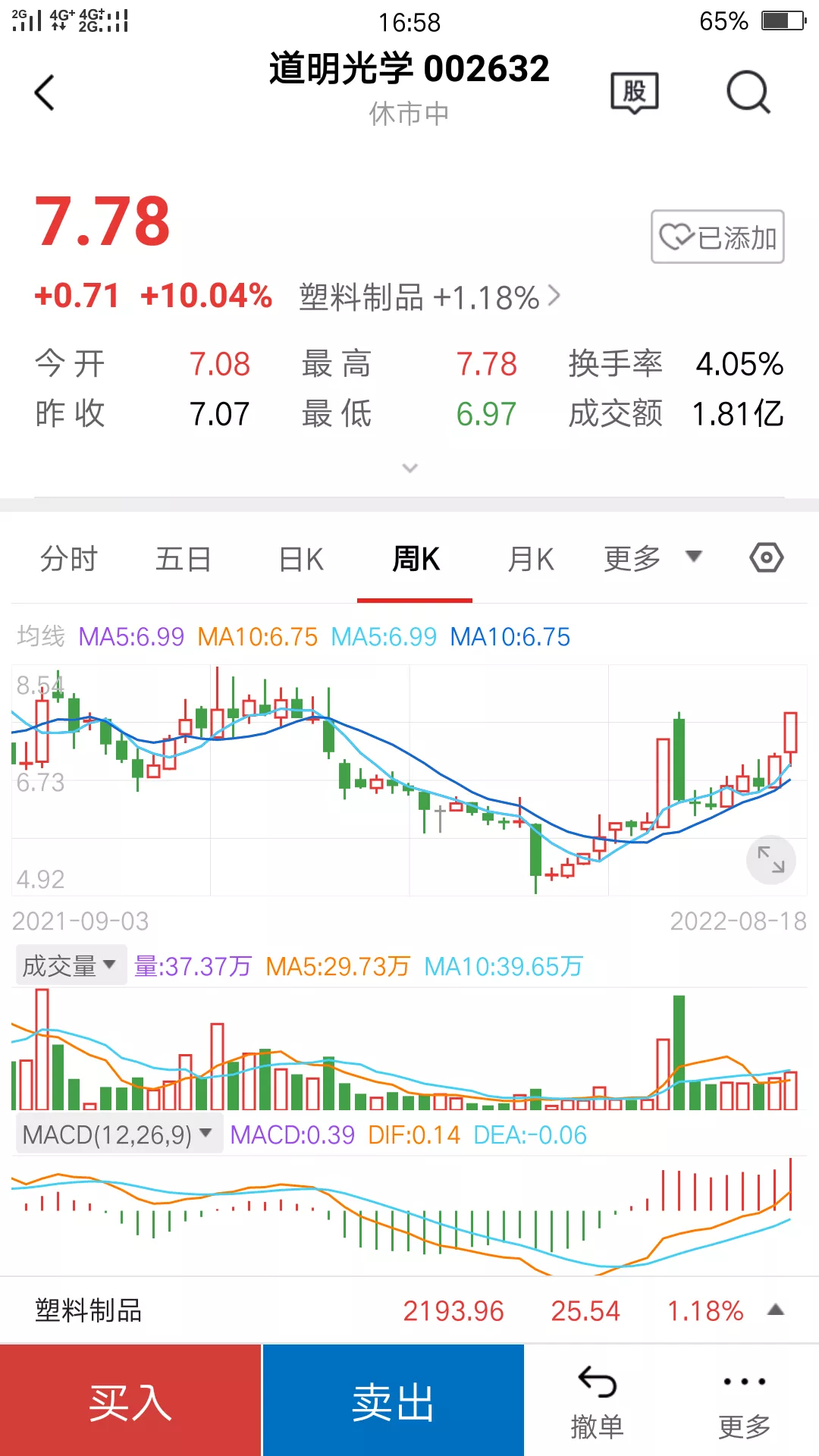Open the search magnifier
The height and width of the screenshot is (1456, 819).
tap(748, 93)
